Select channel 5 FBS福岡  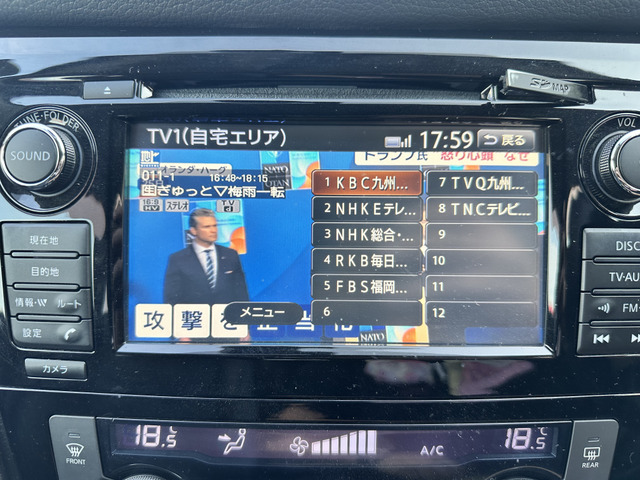point(367,288)
